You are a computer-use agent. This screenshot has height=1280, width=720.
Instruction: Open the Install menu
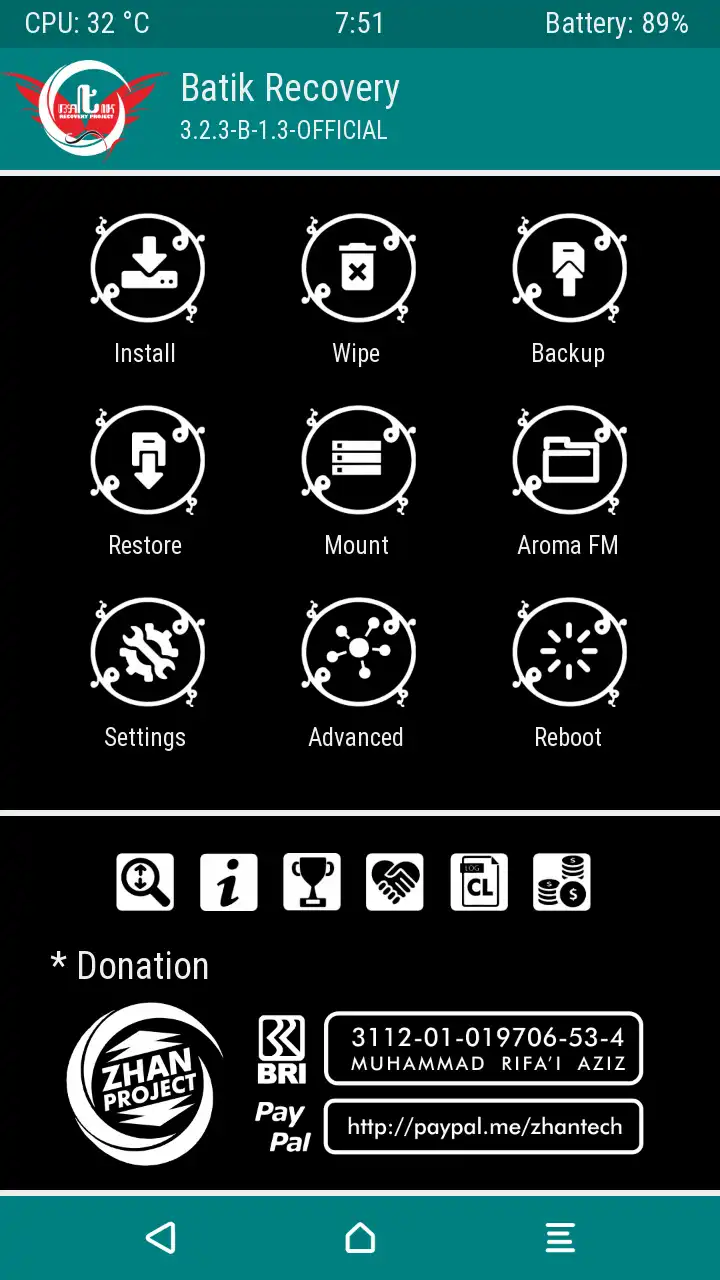click(147, 268)
